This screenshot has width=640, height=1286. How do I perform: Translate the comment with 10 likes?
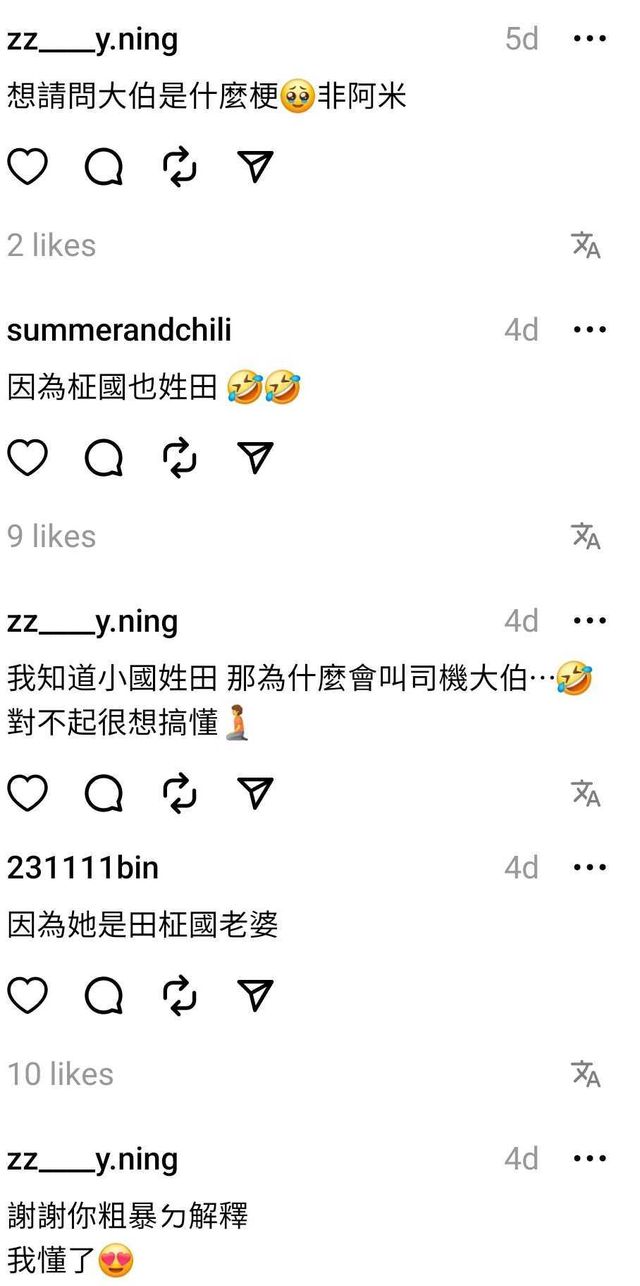point(586,1074)
